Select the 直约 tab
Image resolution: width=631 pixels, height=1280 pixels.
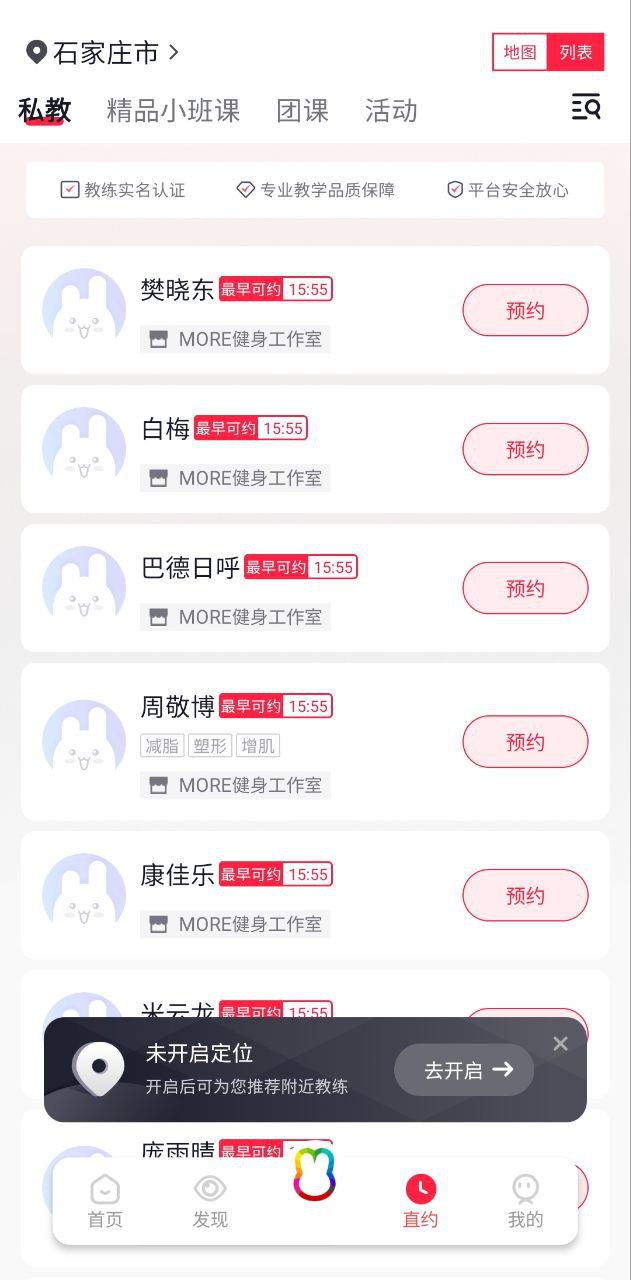tap(420, 1201)
